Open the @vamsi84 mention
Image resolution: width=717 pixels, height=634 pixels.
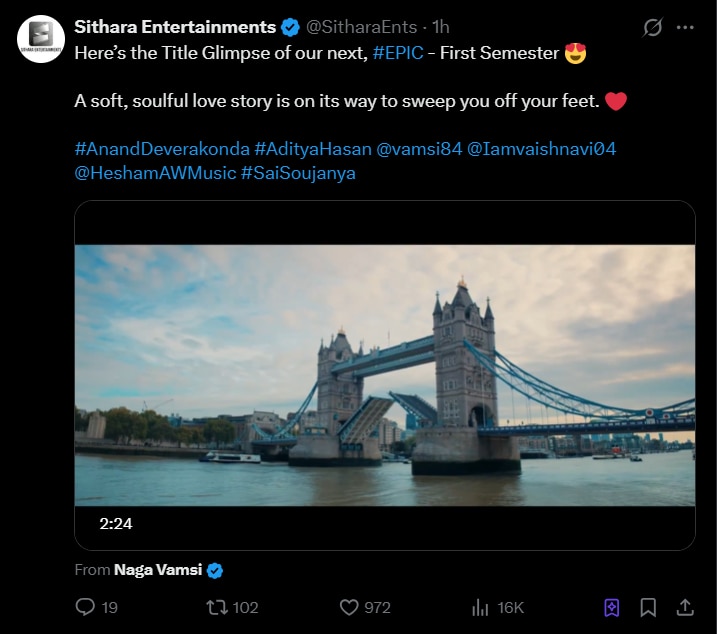pyautogui.click(x=418, y=149)
